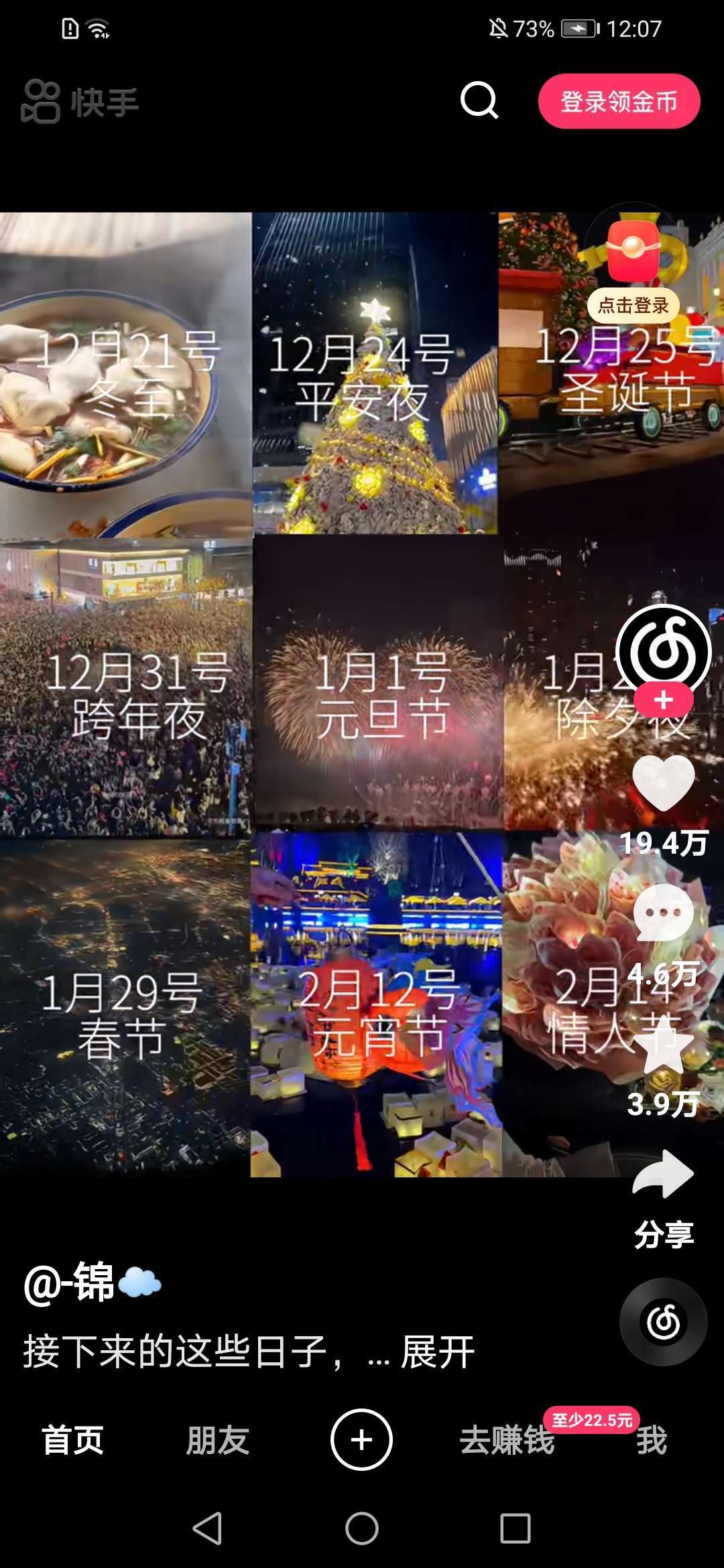Switch to the 朋友 tab
Viewport: 724px width, 1568px height.
[x=217, y=1440]
